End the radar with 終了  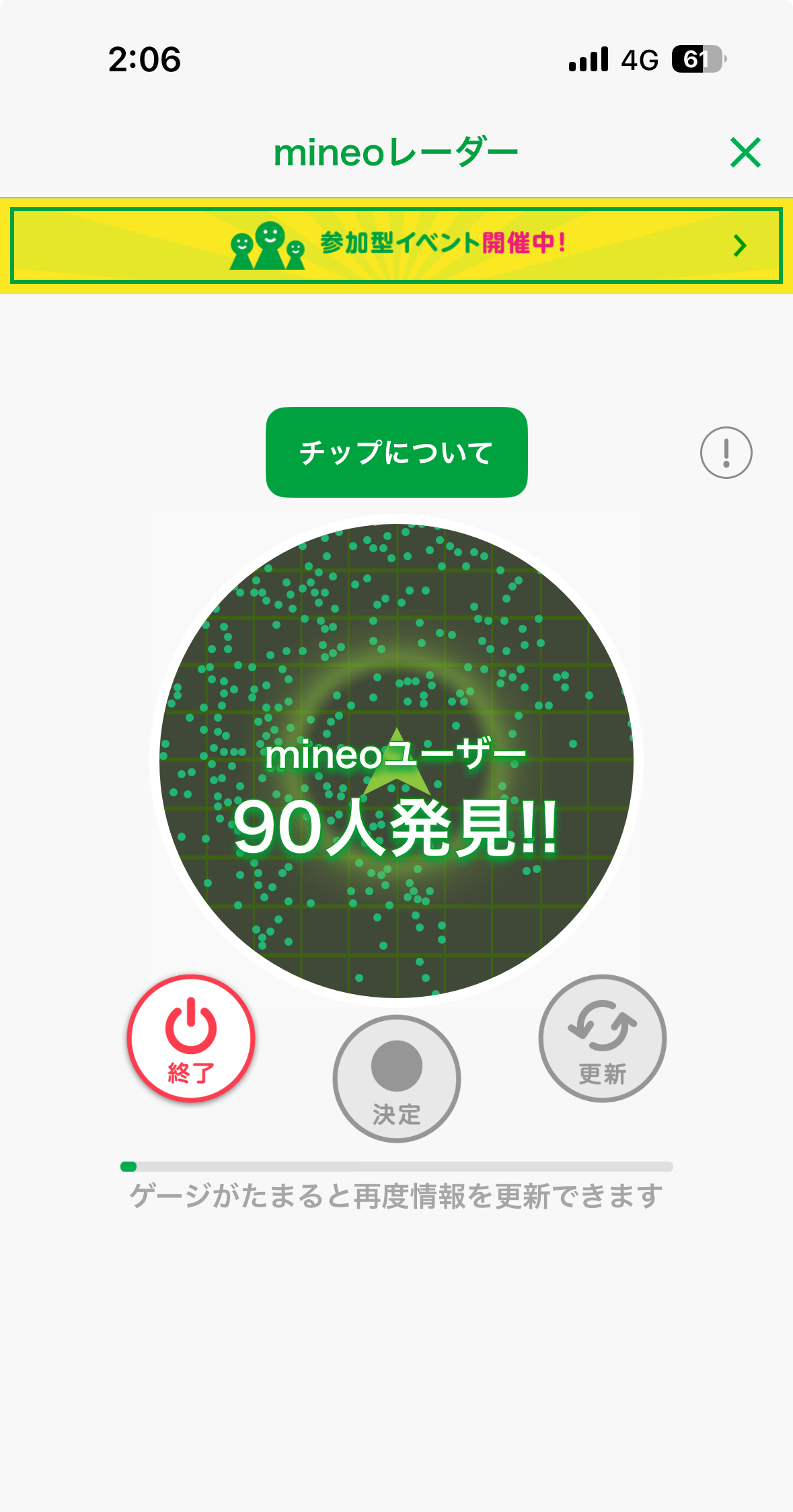[191, 1038]
